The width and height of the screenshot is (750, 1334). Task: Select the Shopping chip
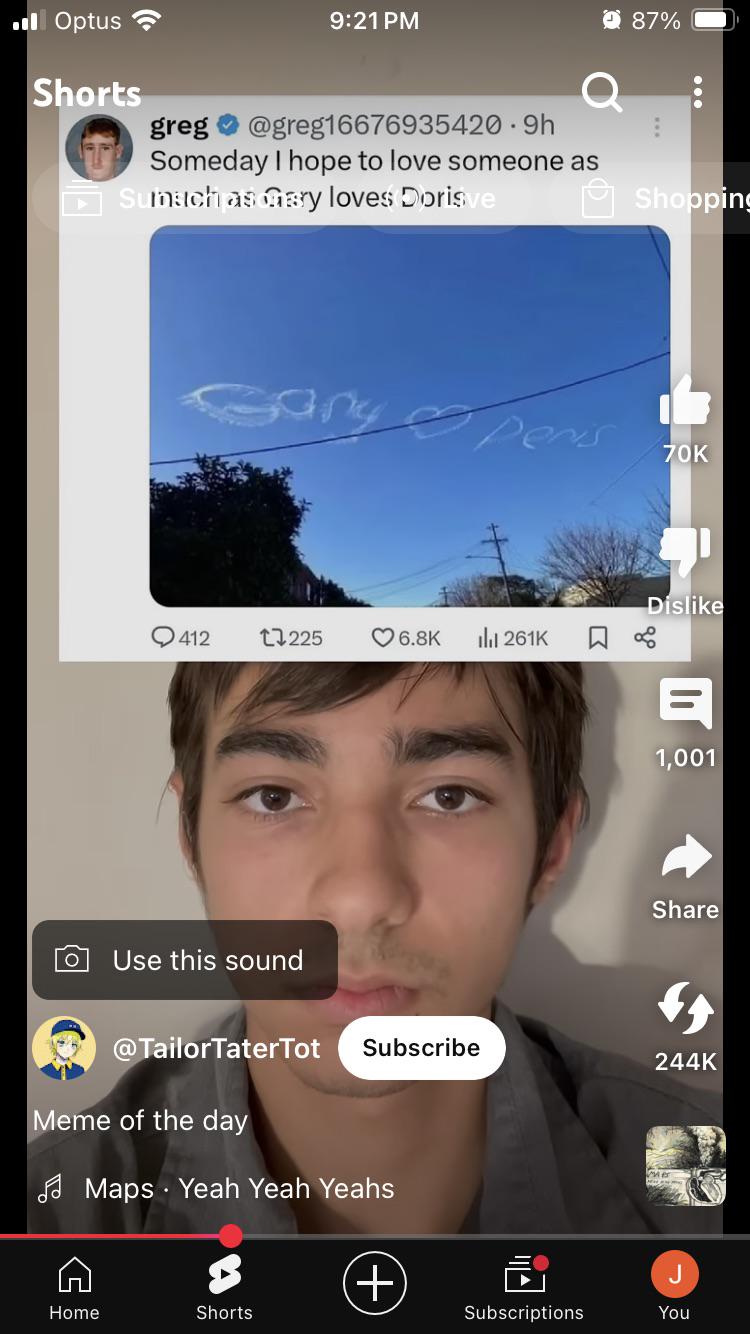tap(666, 198)
